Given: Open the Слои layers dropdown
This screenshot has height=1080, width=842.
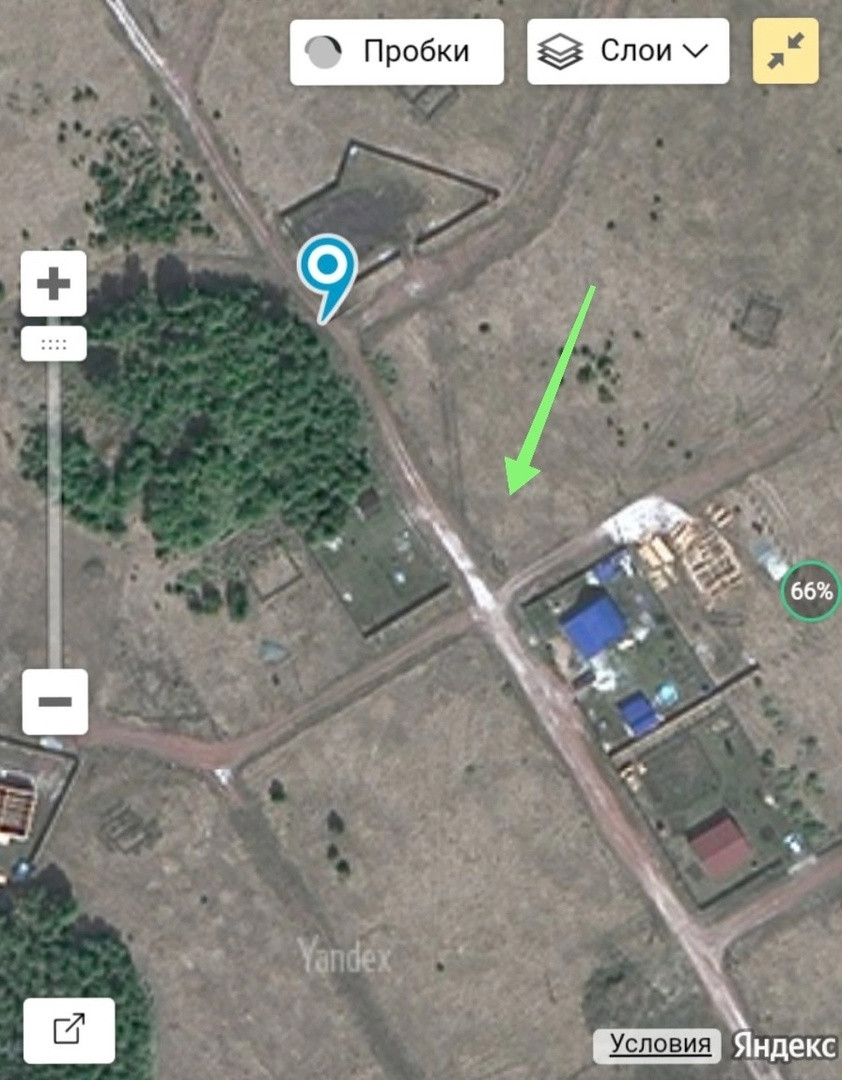Looking at the screenshot, I should point(628,52).
